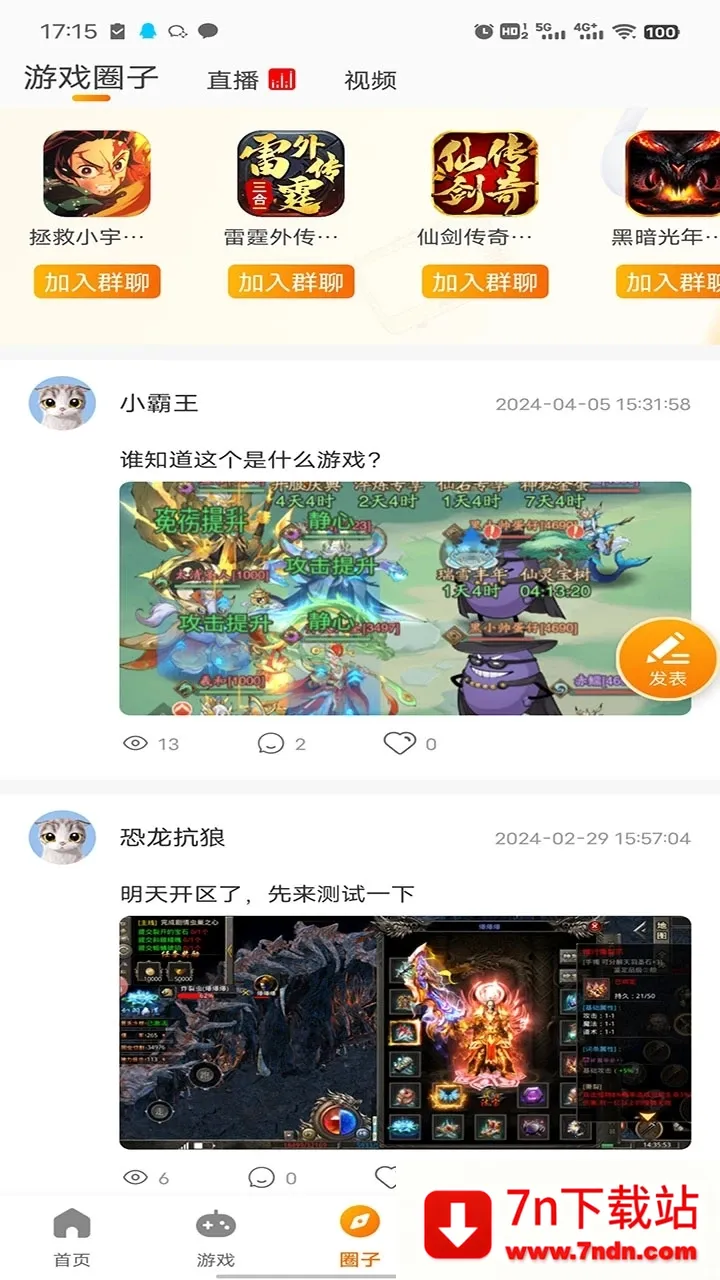The width and height of the screenshot is (720, 1280).
Task: Open 小霸王's post image
Action: (380, 598)
